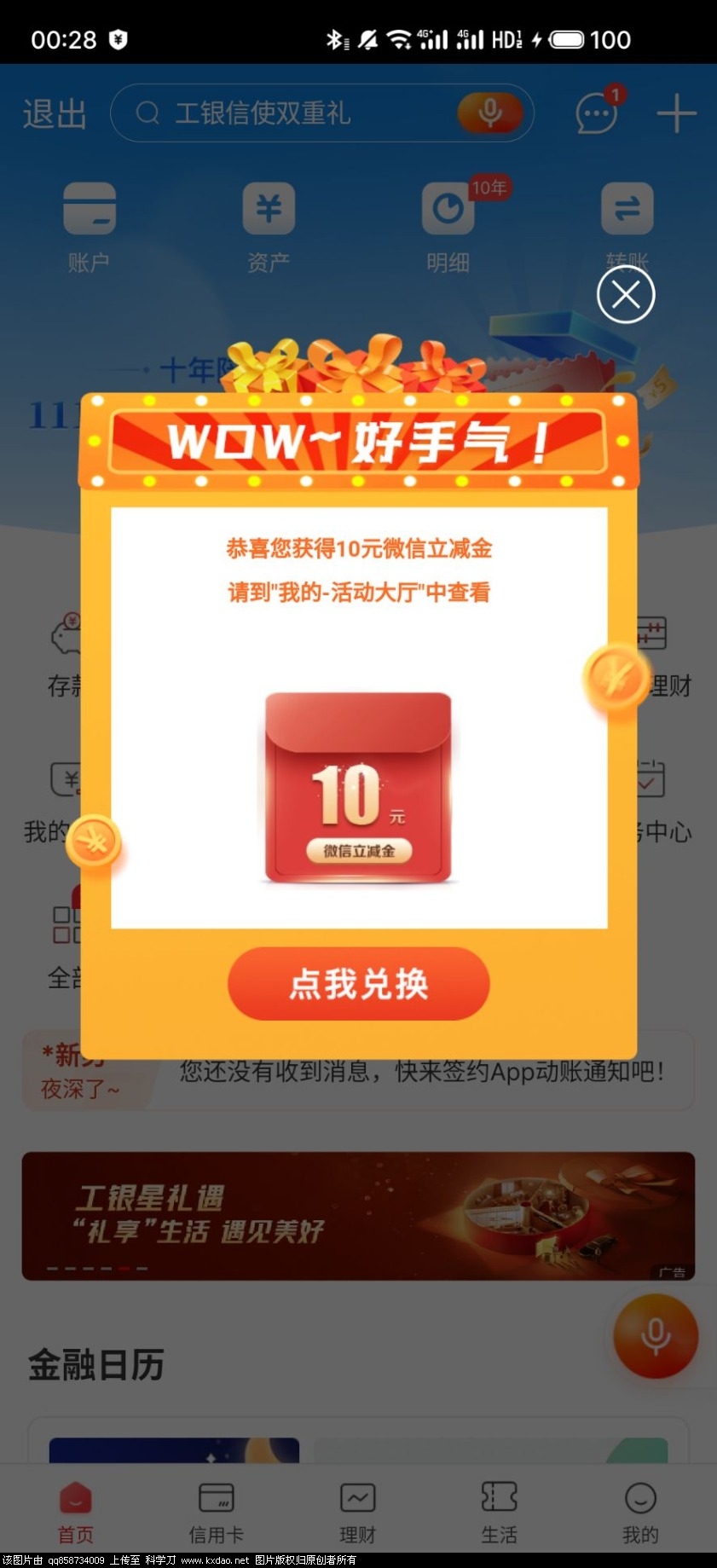Image resolution: width=717 pixels, height=1568 pixels.
Task: Switch to the 首页 home tab
Action: click(75, 1513)
